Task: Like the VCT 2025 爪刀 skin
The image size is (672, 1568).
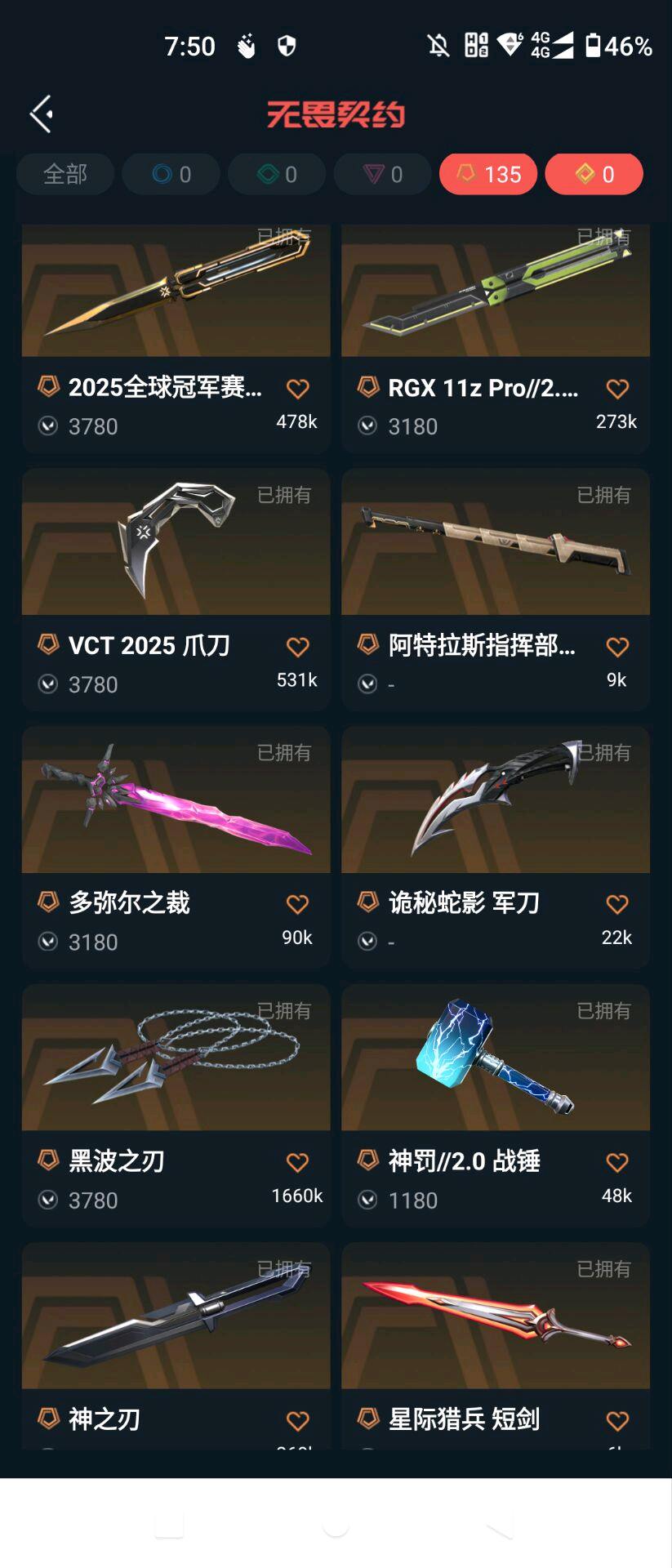Action: (x=297, y=647)
